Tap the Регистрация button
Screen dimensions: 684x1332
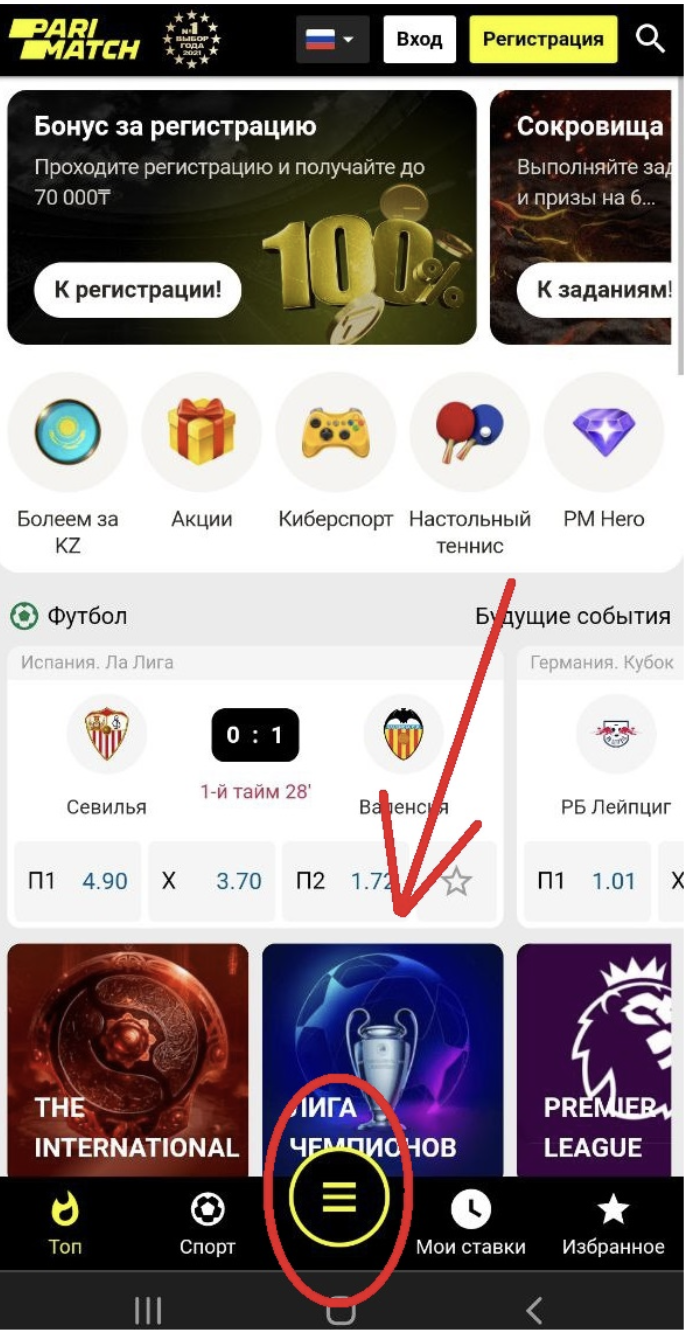[x=543, y=40]
